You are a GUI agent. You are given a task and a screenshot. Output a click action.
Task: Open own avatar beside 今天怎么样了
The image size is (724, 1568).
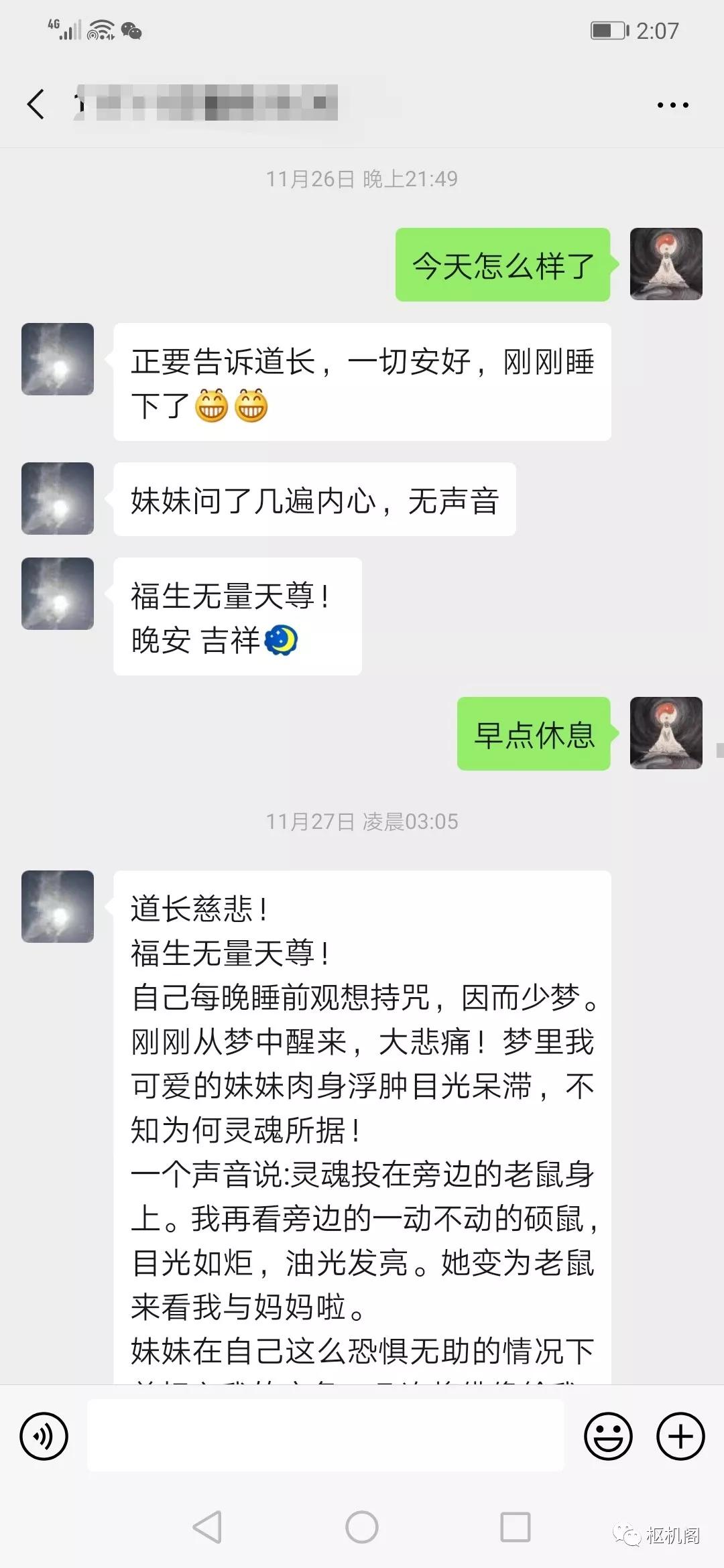coord(666,264)
